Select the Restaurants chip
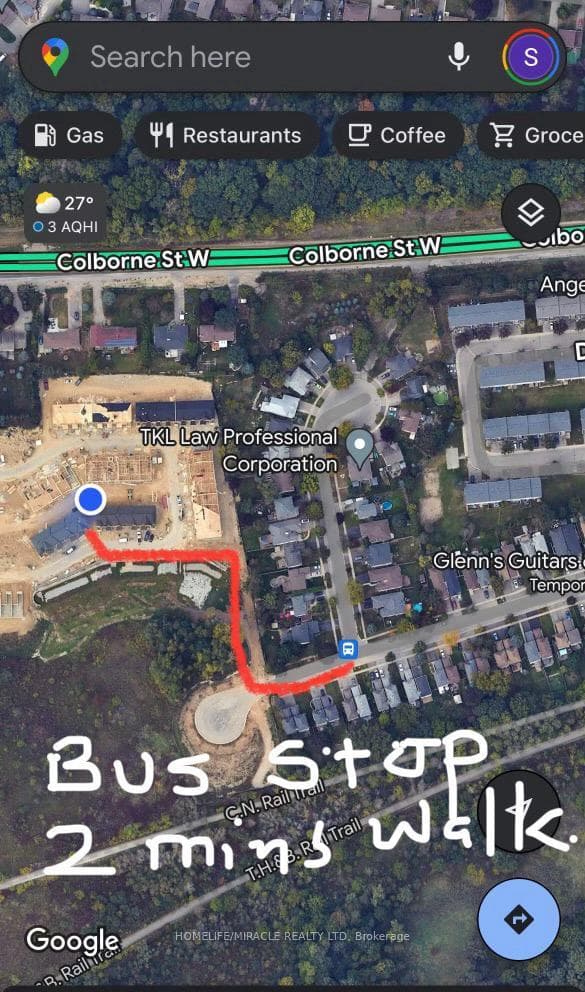This screenshot has height=992, width=585. (226, 135)
